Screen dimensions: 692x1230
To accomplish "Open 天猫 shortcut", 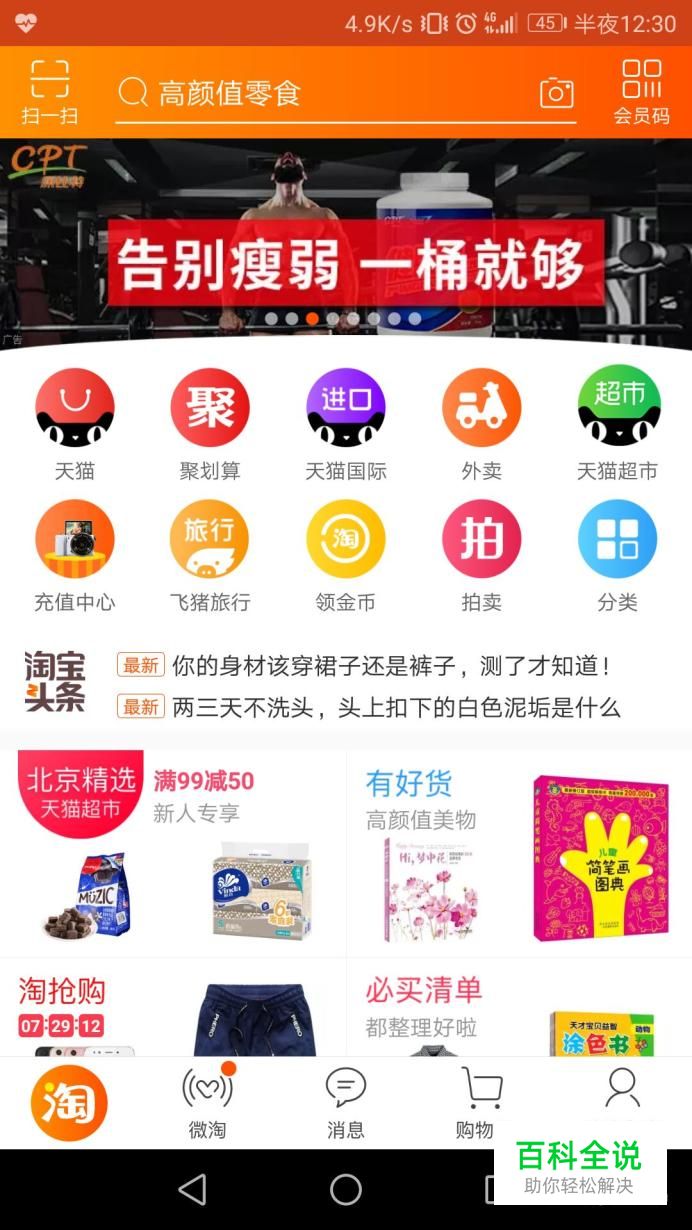I will click(x=75, y=424).
